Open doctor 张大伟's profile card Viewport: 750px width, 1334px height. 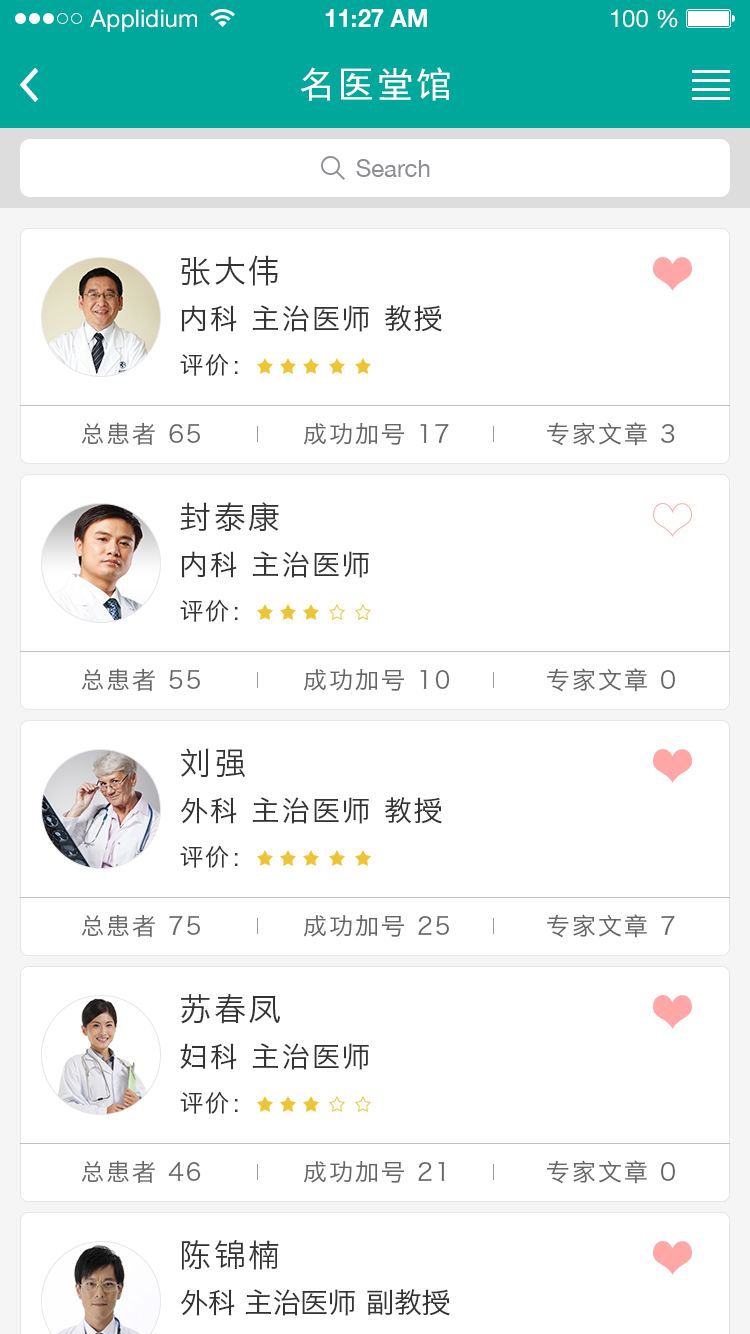click(x=375, y=318)
